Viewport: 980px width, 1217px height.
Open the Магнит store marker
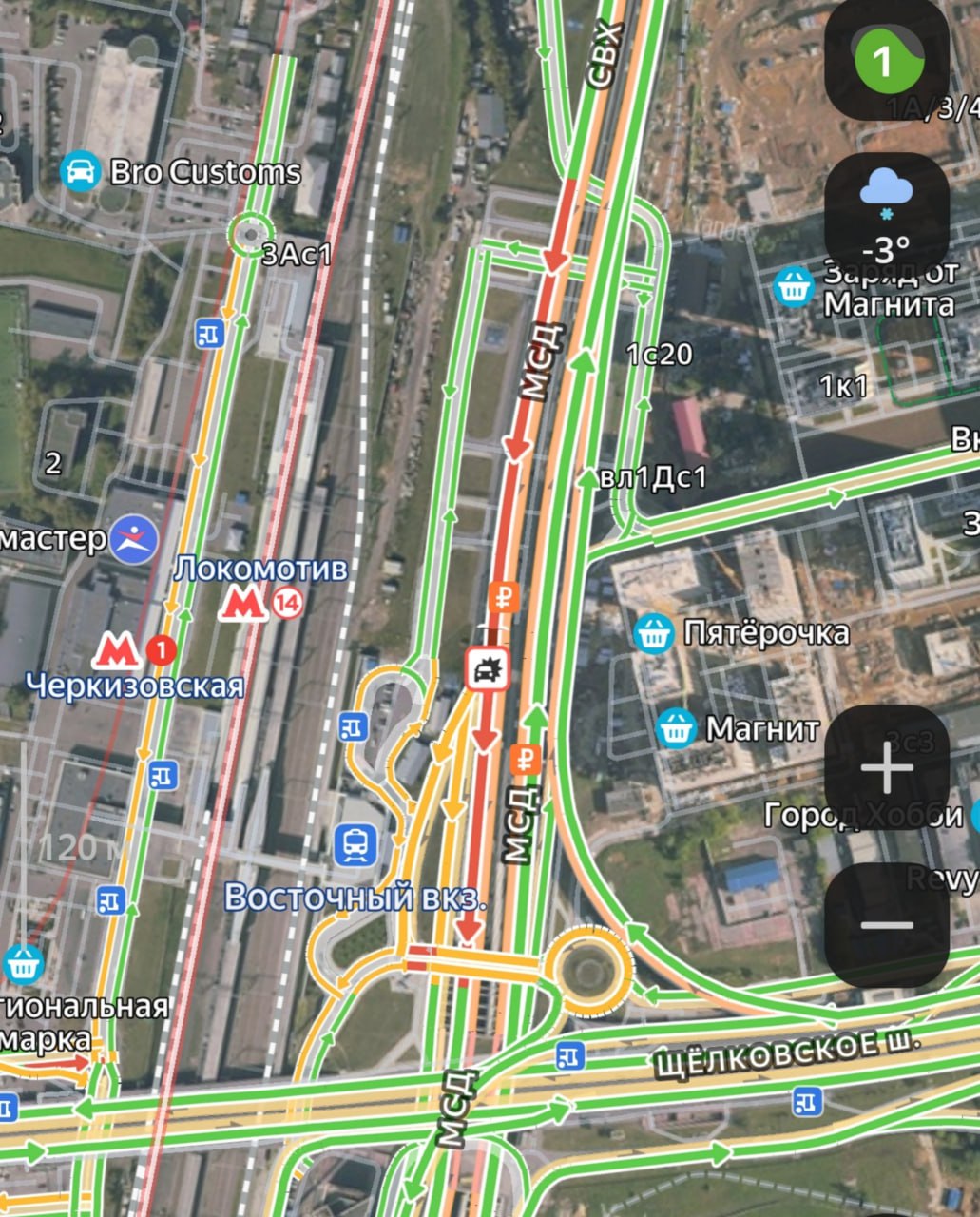click(x=676, y=728)
